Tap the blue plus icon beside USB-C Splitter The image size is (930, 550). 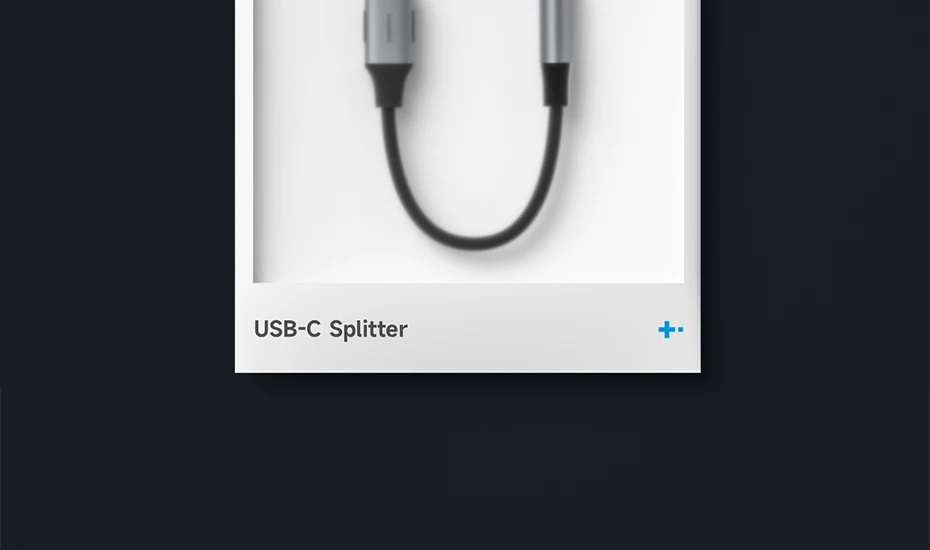[671, 329]
